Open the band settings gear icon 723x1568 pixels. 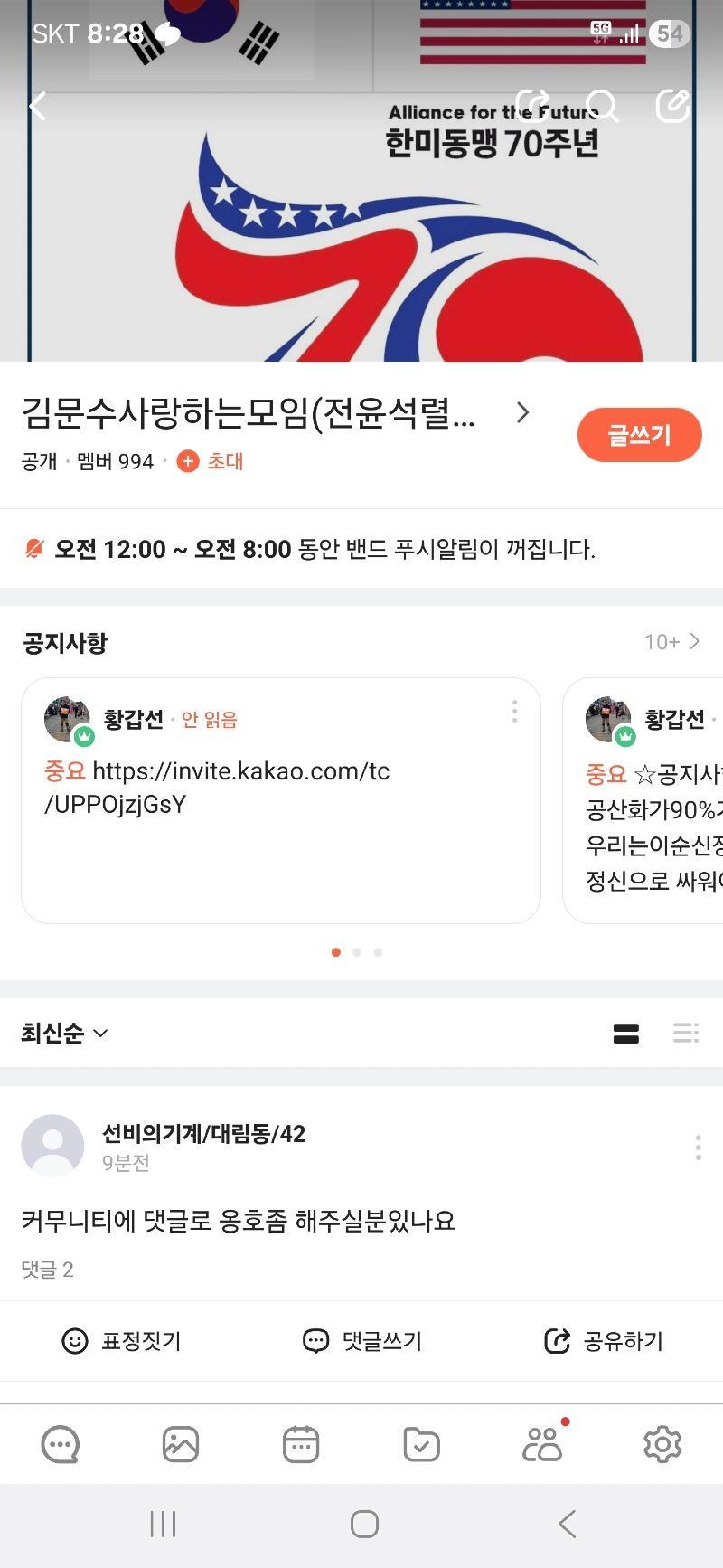(662, 1443)
